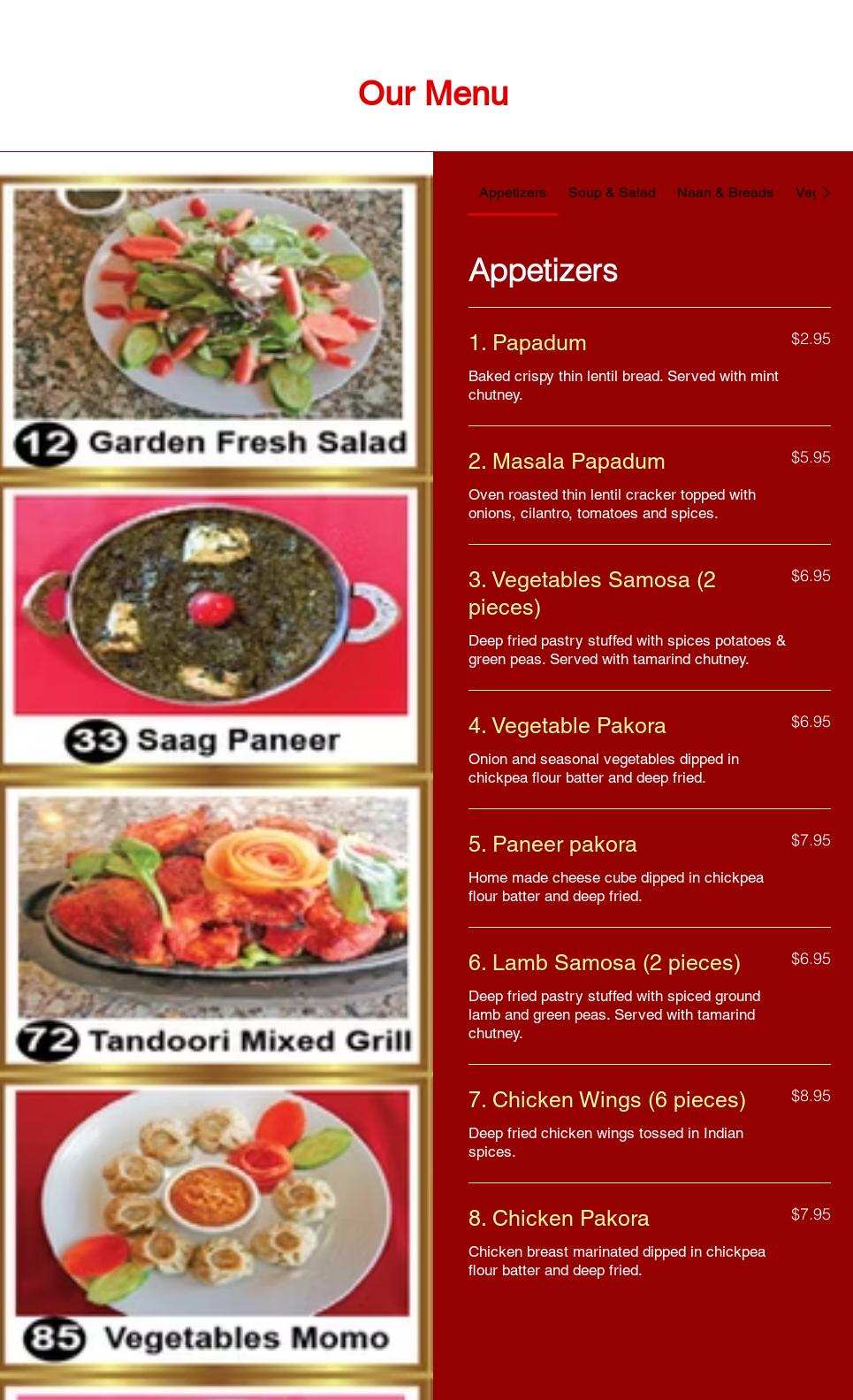
Task: Select Lamb Samosa (2 pieces)
Action: [x=650, y=996]
